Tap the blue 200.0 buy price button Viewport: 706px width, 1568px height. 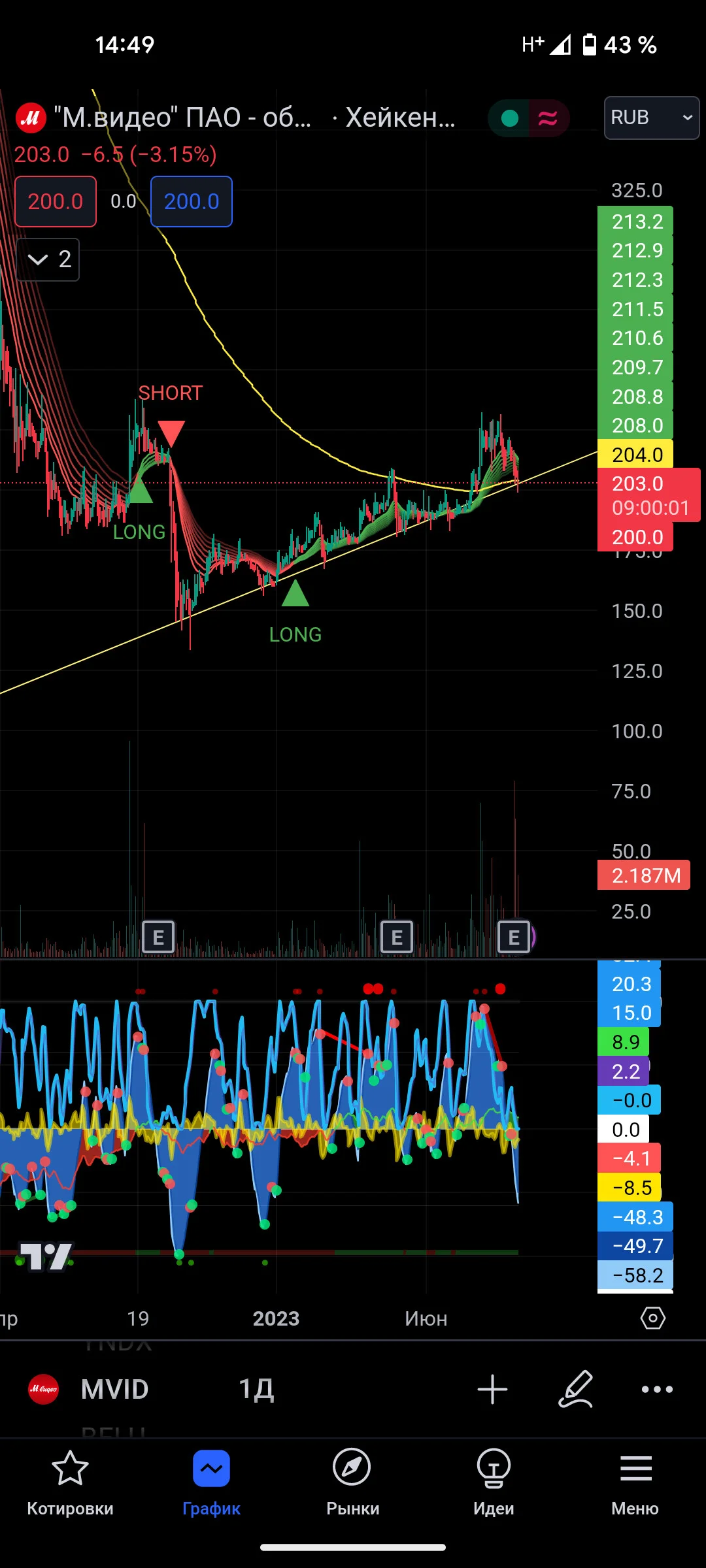[192, 201]
